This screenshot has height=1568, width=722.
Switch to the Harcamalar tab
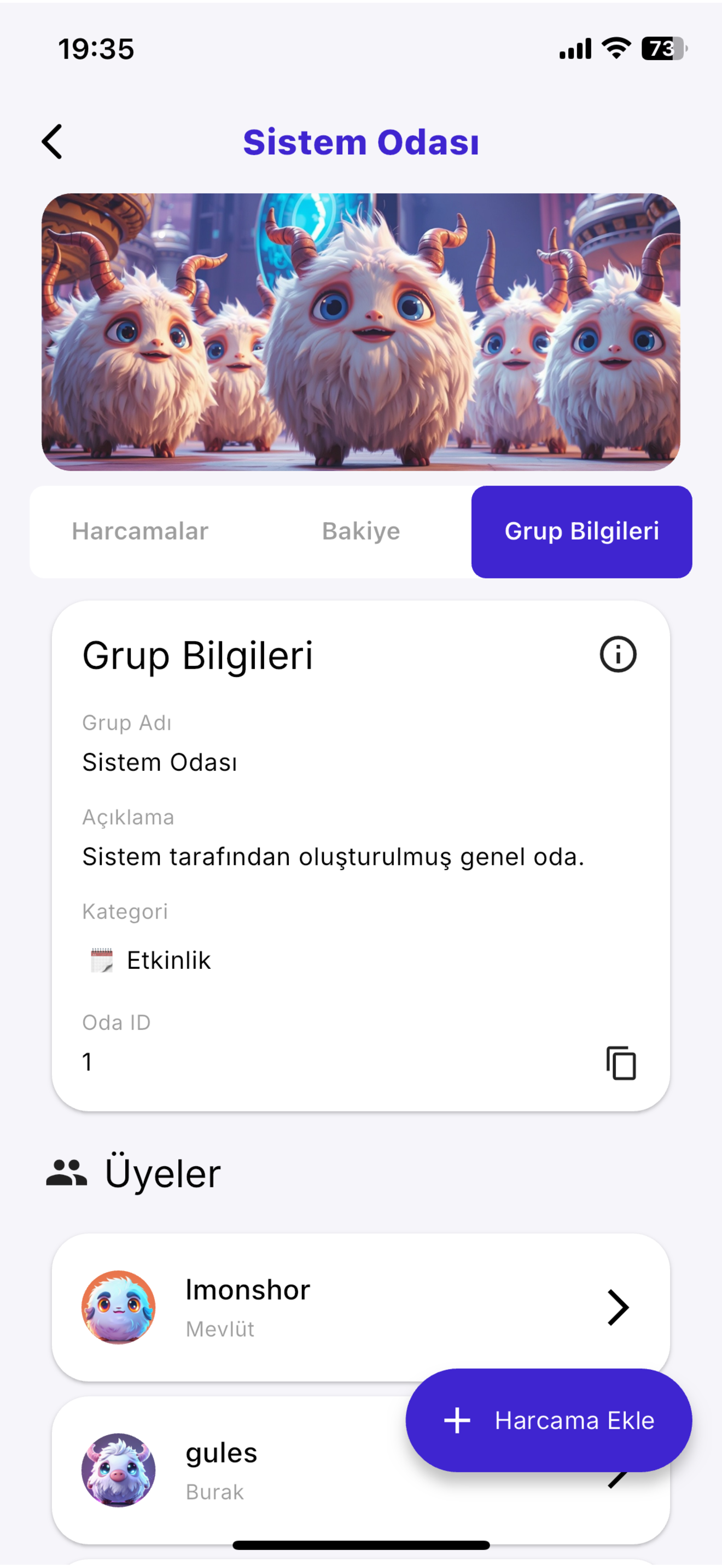(x=140, y=531)
